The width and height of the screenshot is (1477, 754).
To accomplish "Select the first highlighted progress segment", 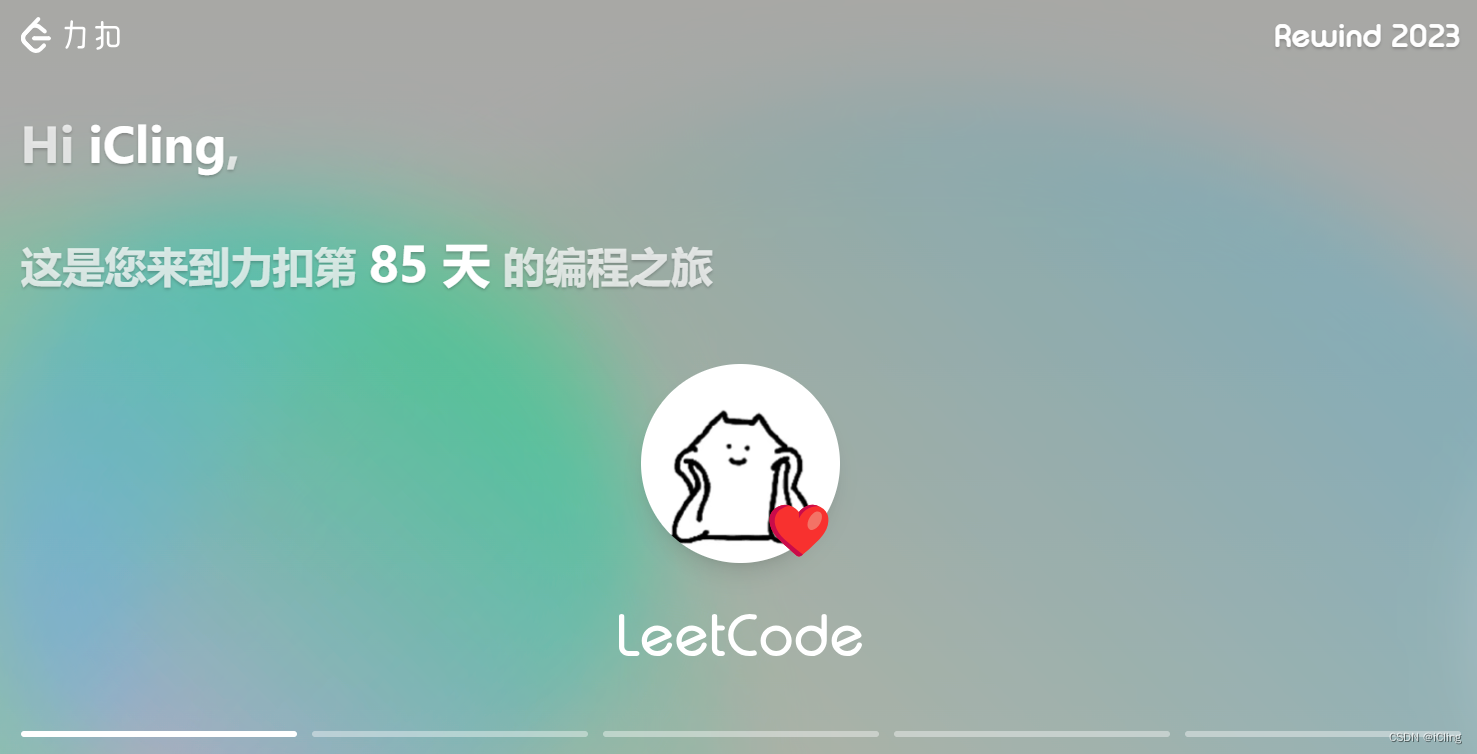I will (159, 734).
